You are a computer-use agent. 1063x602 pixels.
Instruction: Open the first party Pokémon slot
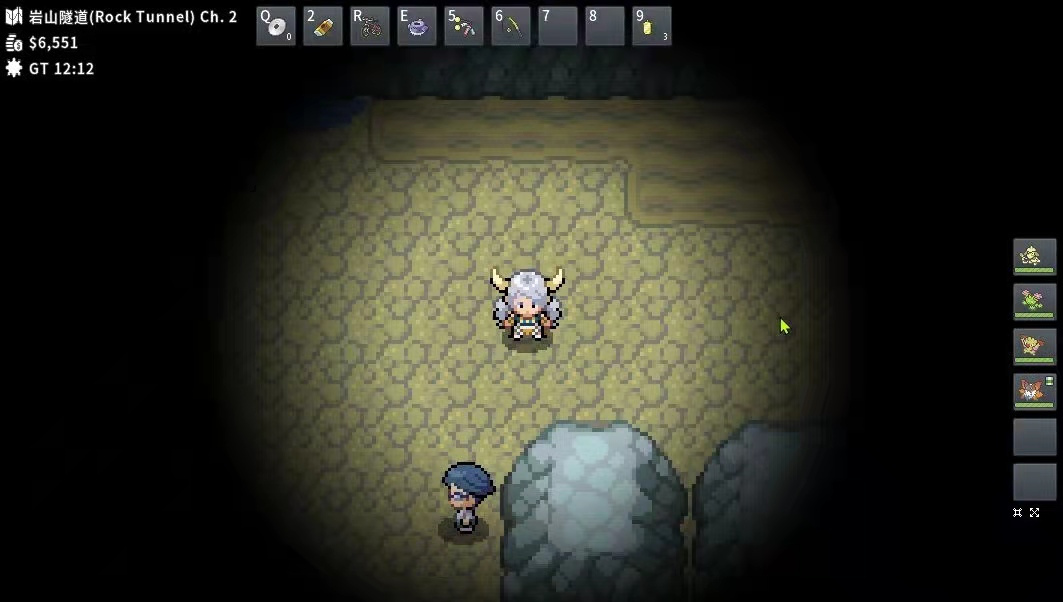pyautogui.click(x=1034, y=257)
